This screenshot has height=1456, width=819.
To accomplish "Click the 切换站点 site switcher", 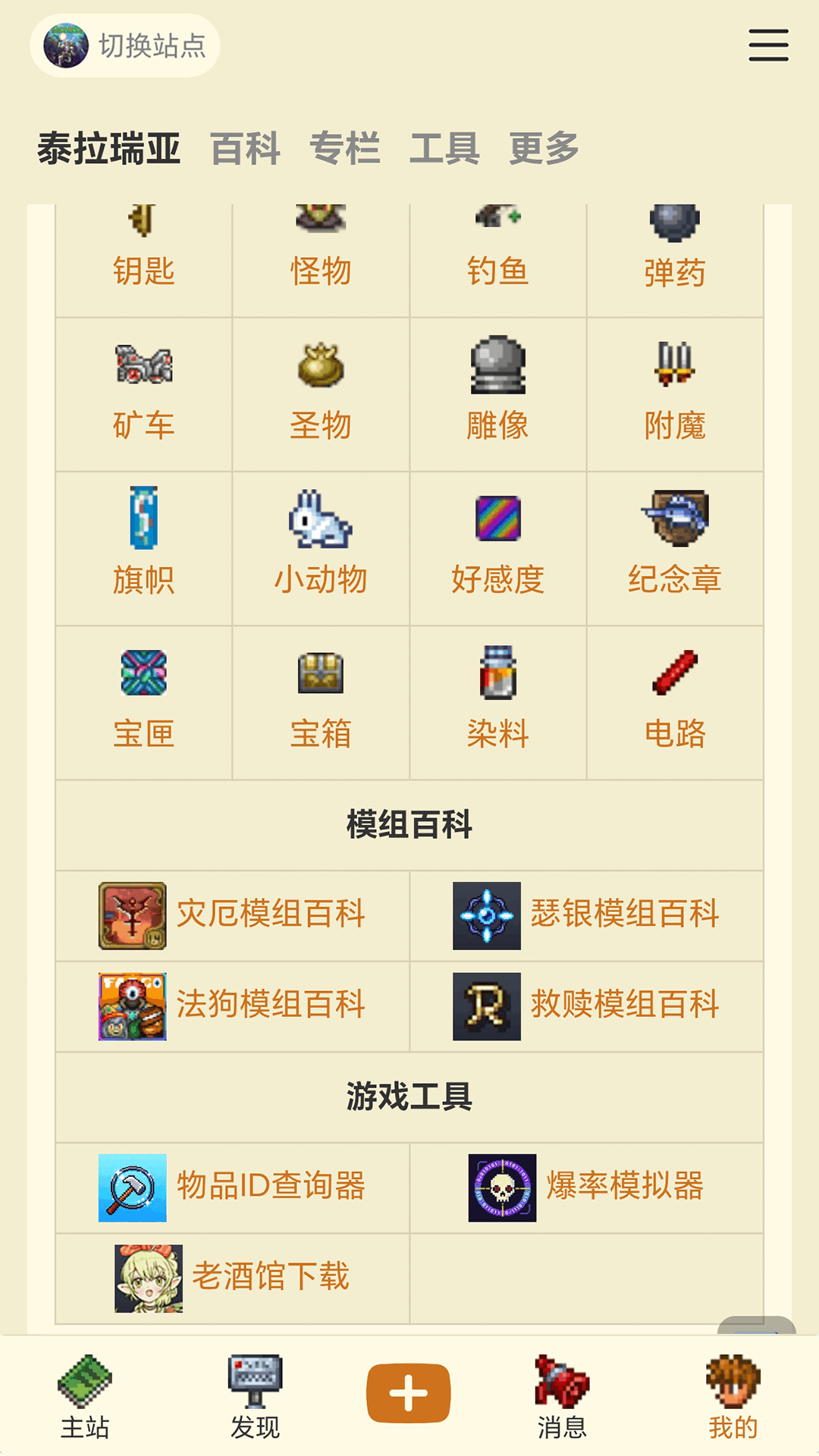I will pos(125,43).
